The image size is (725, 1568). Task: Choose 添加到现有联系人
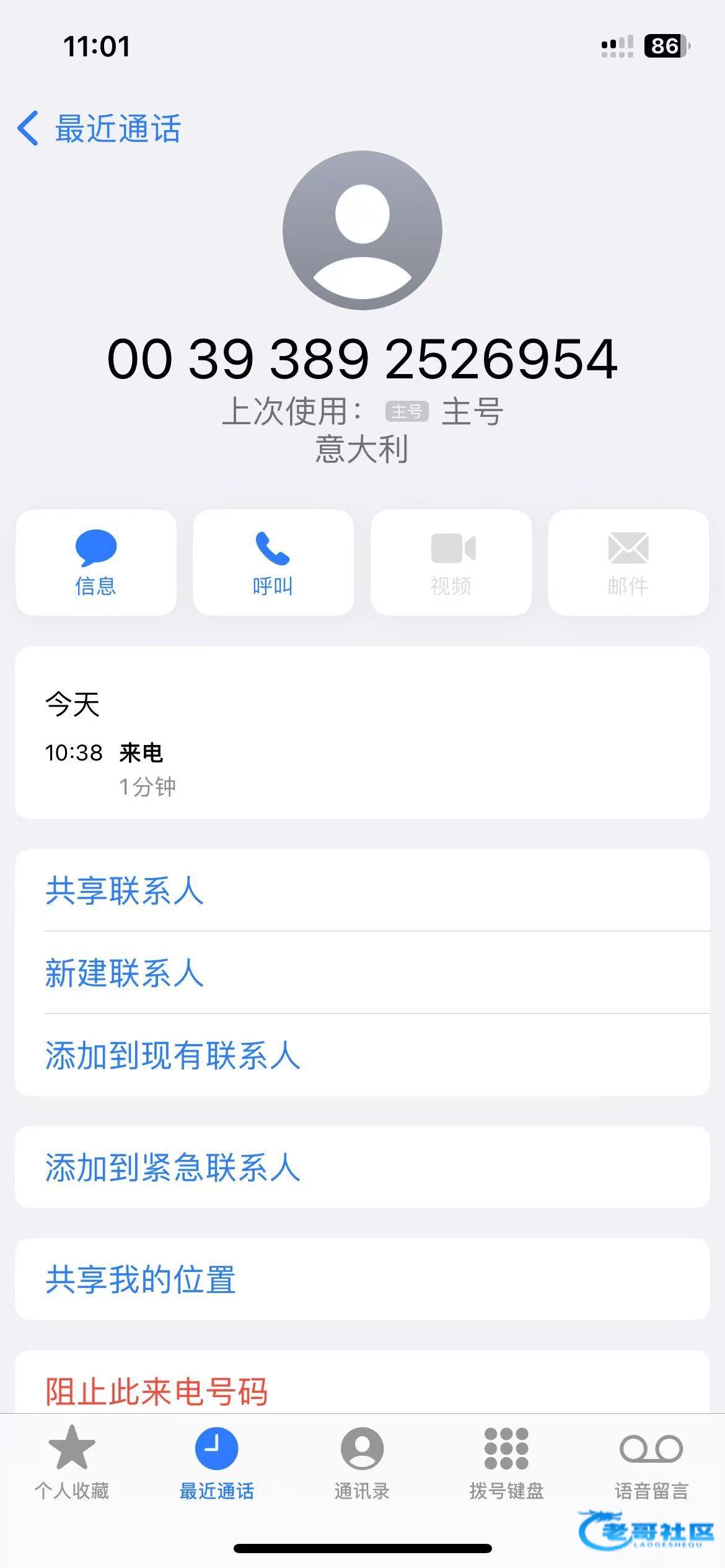pyautogui.click(x=362, y=1055)
